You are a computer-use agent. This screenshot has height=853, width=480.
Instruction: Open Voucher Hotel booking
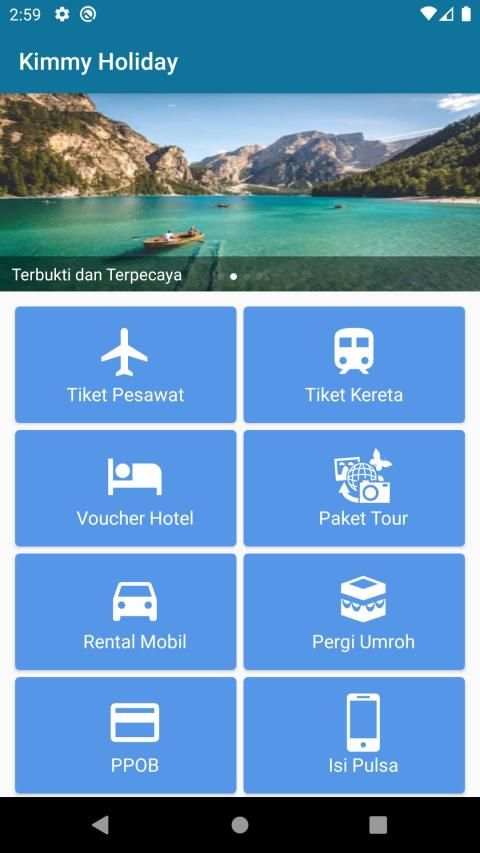[126, 488]
